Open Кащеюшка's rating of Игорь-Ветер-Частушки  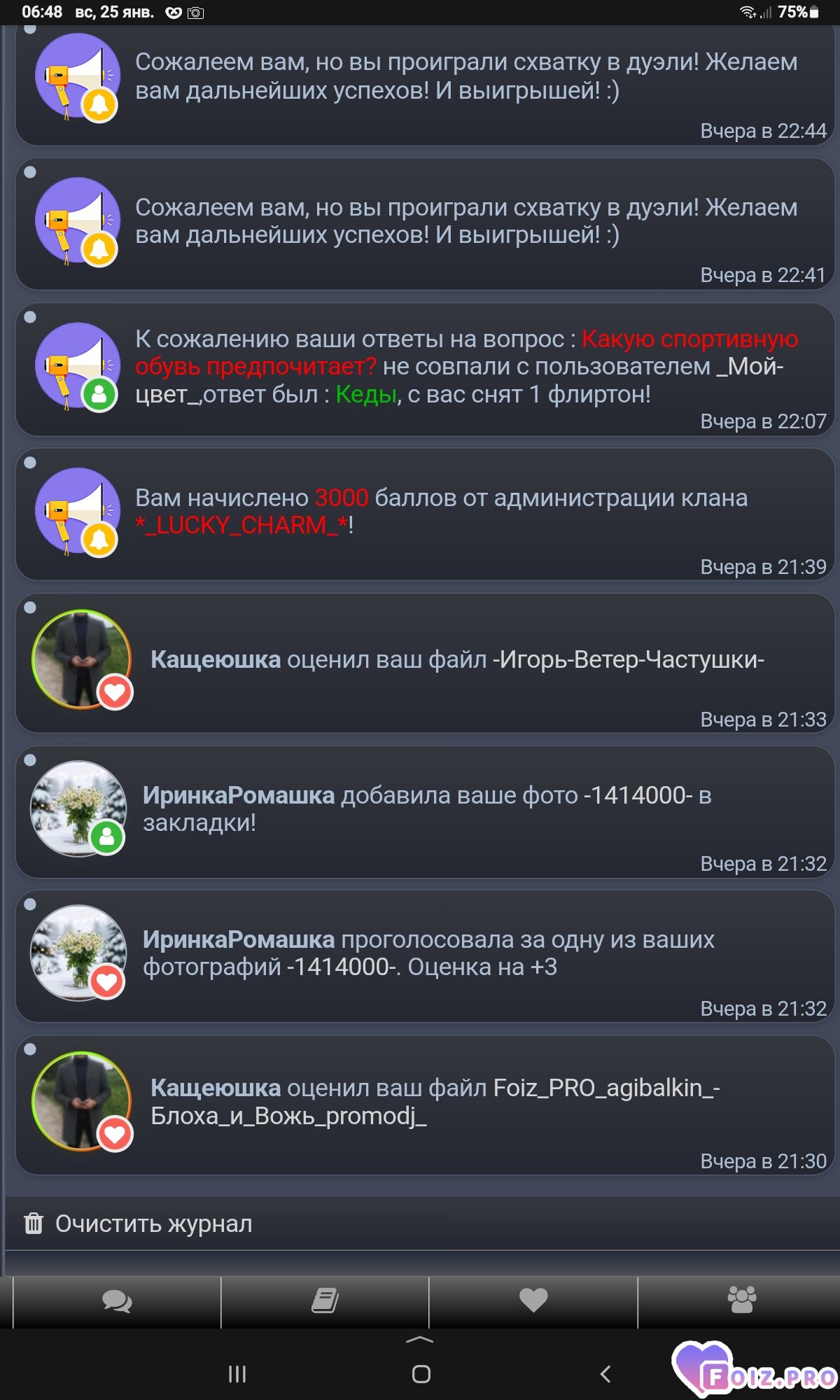(x=456, y=660)
